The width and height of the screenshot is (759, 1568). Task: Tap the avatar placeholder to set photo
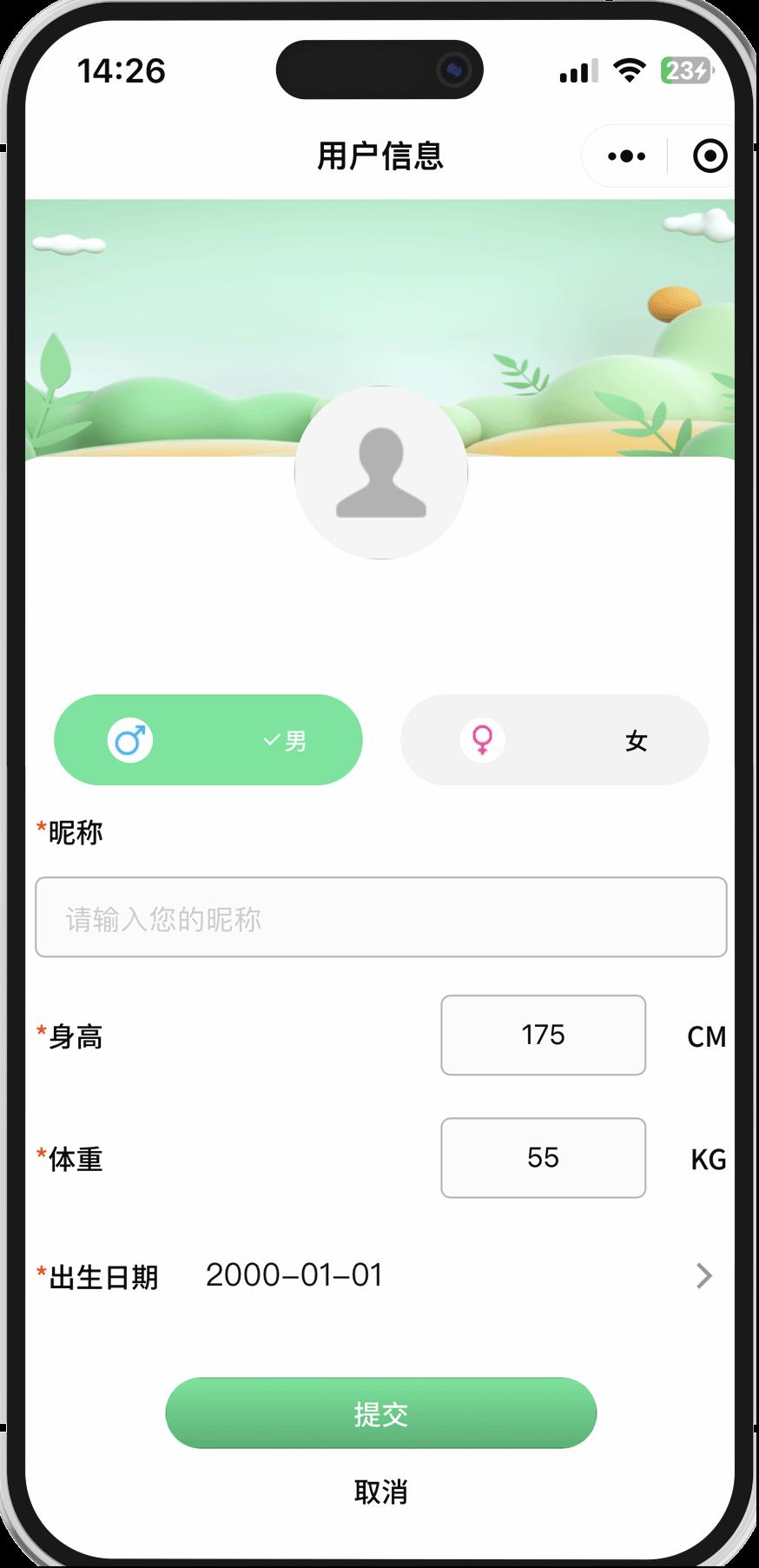[380, 473]
